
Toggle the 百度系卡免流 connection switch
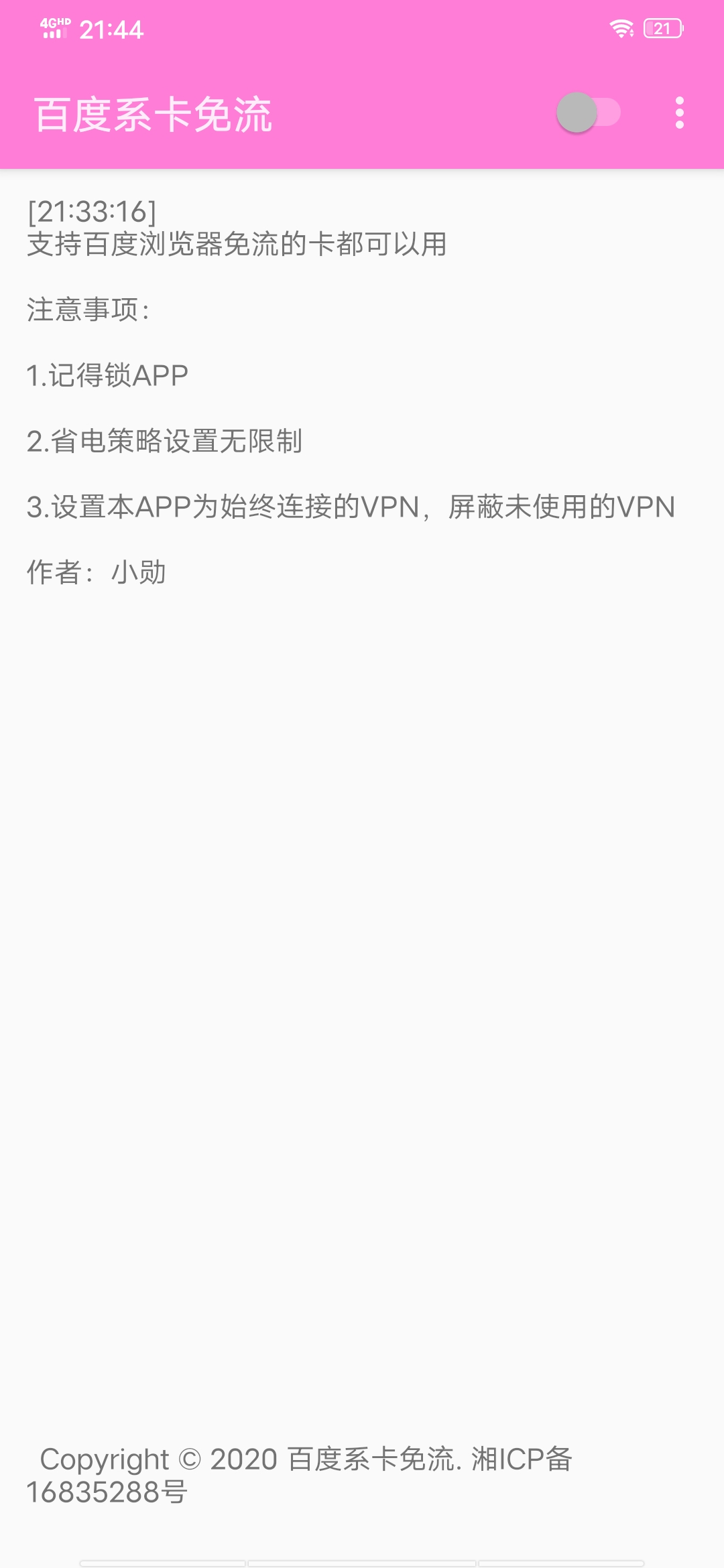pyautogui.click(x=588, y=113)
